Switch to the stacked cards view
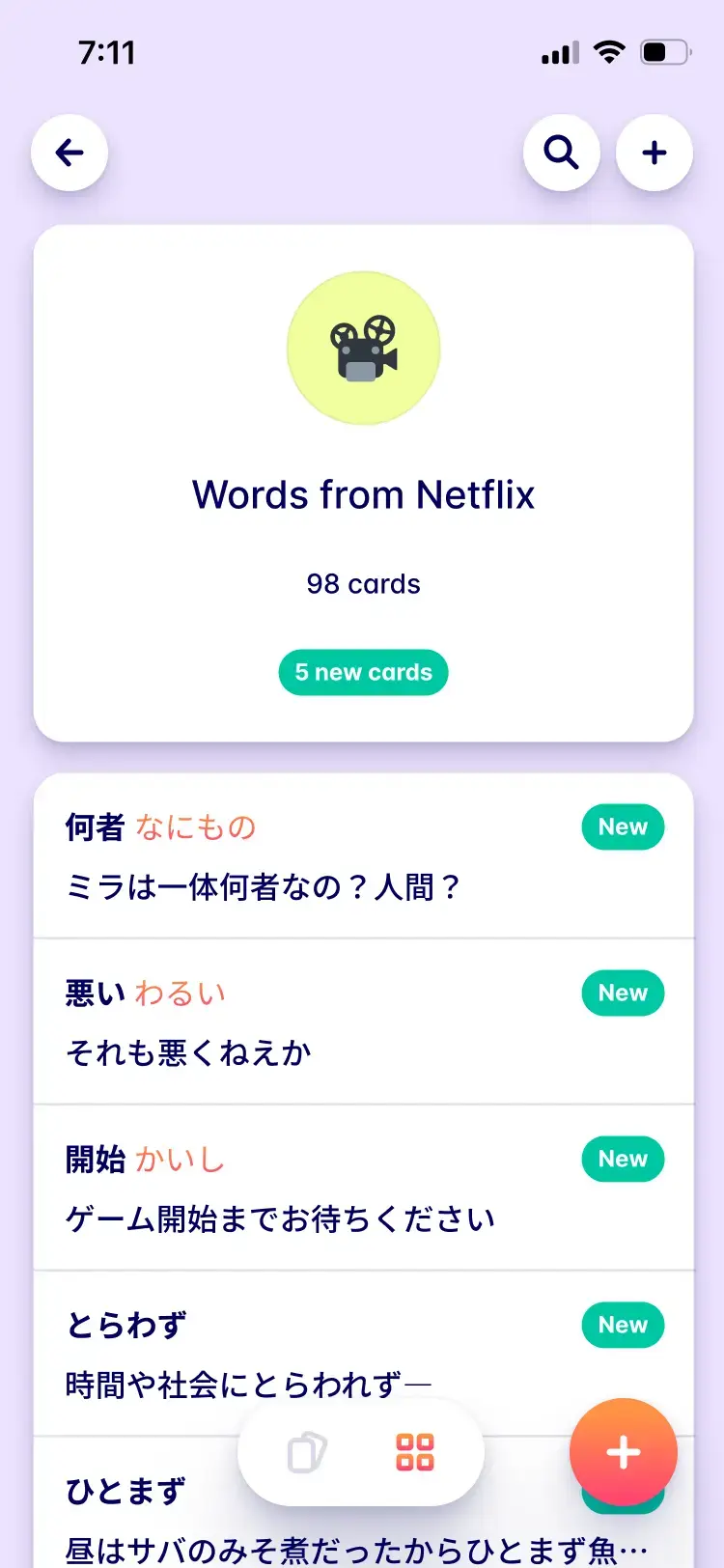This screenshot has height=1568, width=724. click(307, 1452)
